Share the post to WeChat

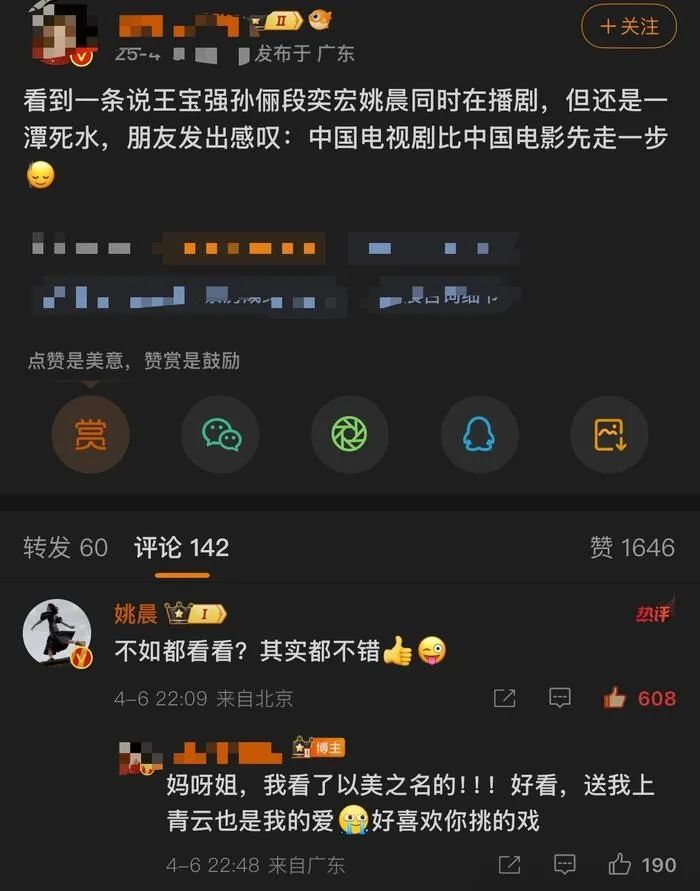click(x=220, y=434)
